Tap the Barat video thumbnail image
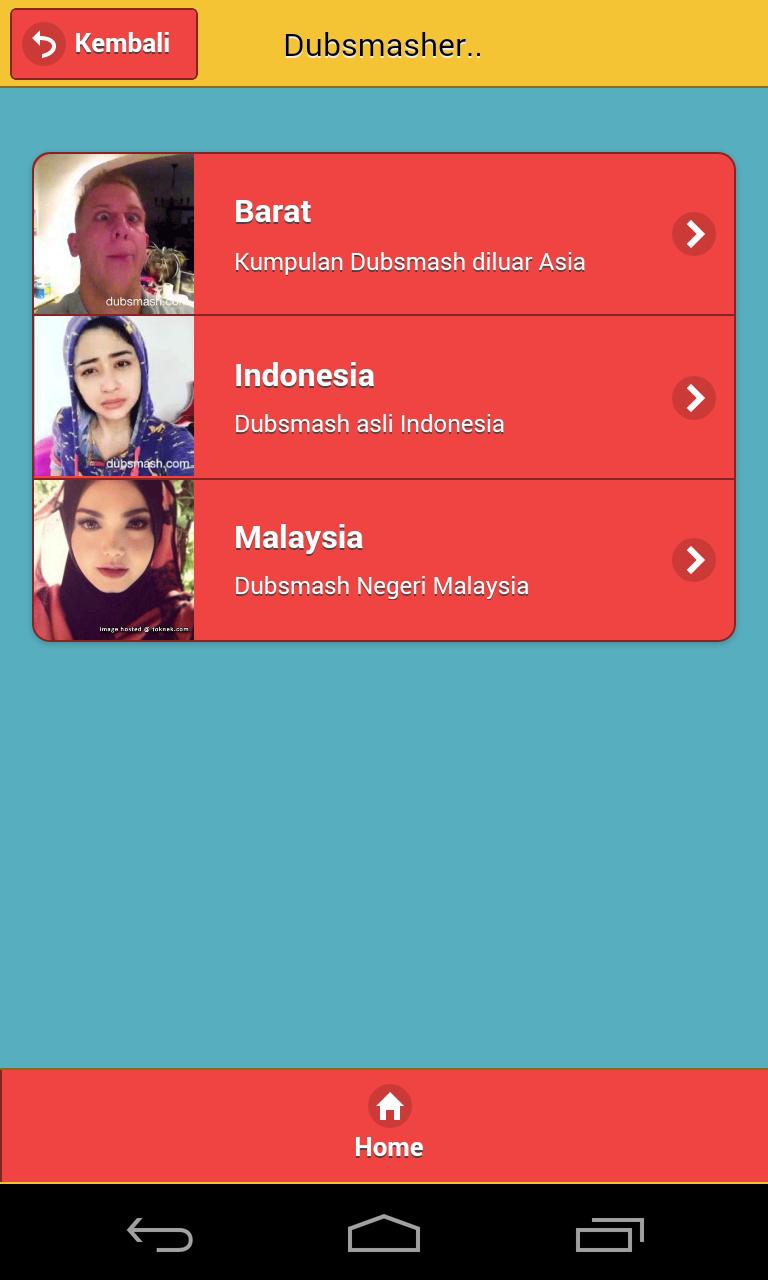 (115, 233)
